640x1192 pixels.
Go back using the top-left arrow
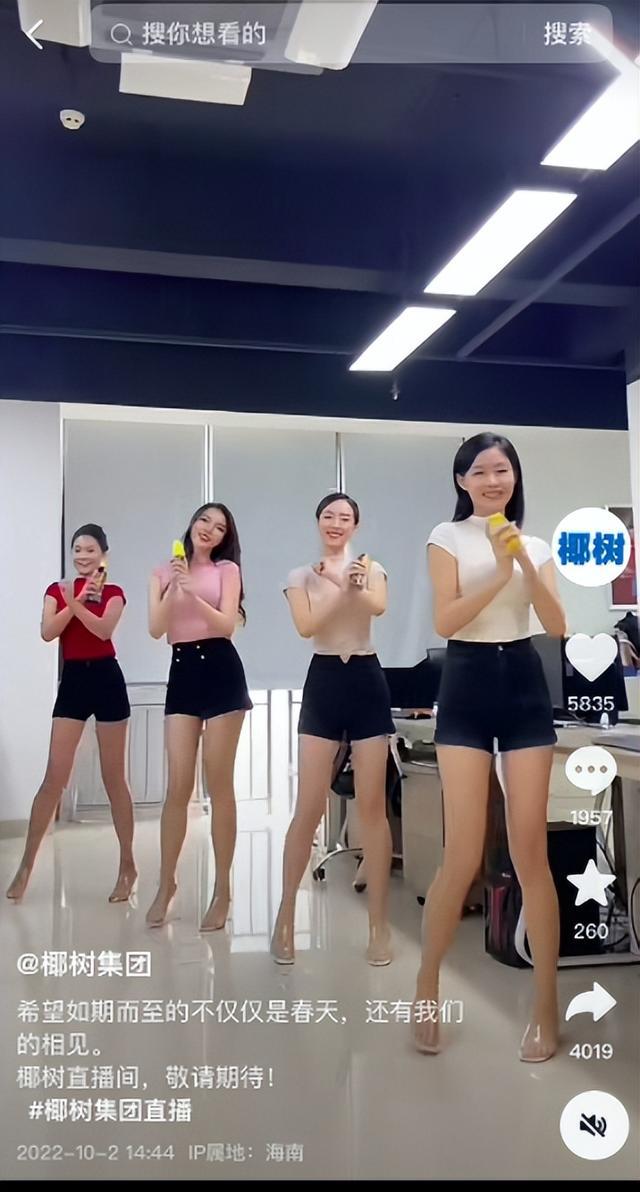point(34,34)
